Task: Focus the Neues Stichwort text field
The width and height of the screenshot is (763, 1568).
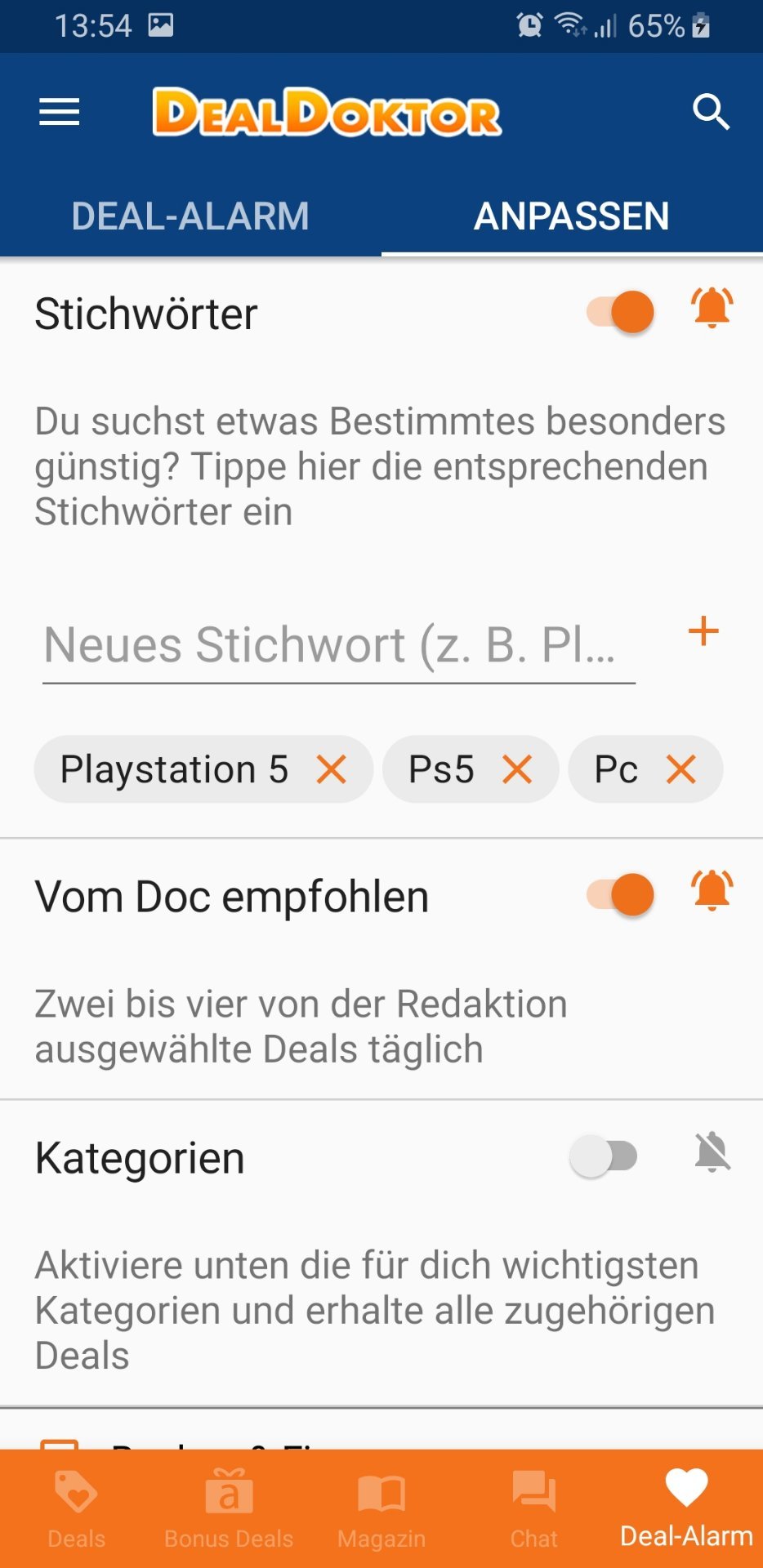Action: pos(339,646)
